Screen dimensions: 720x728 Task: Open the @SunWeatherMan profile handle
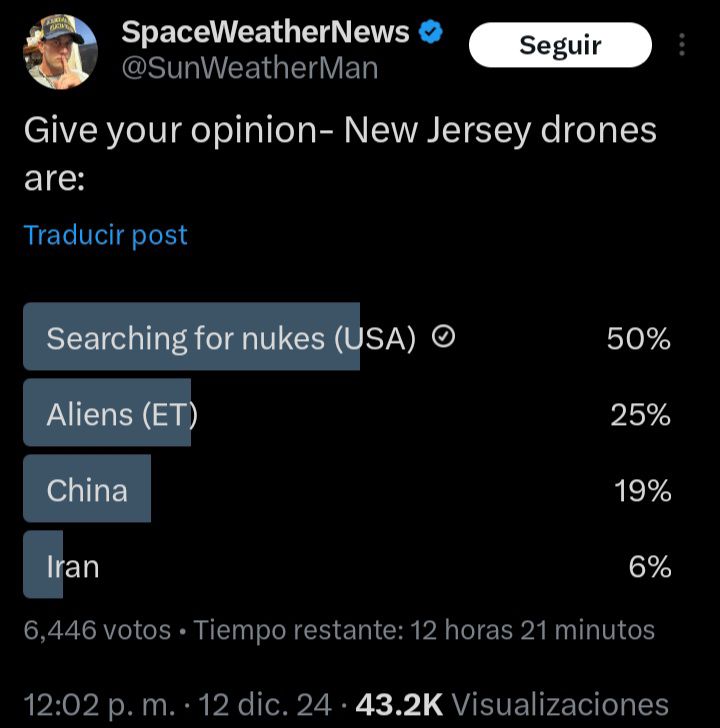(x=250, y=68)
